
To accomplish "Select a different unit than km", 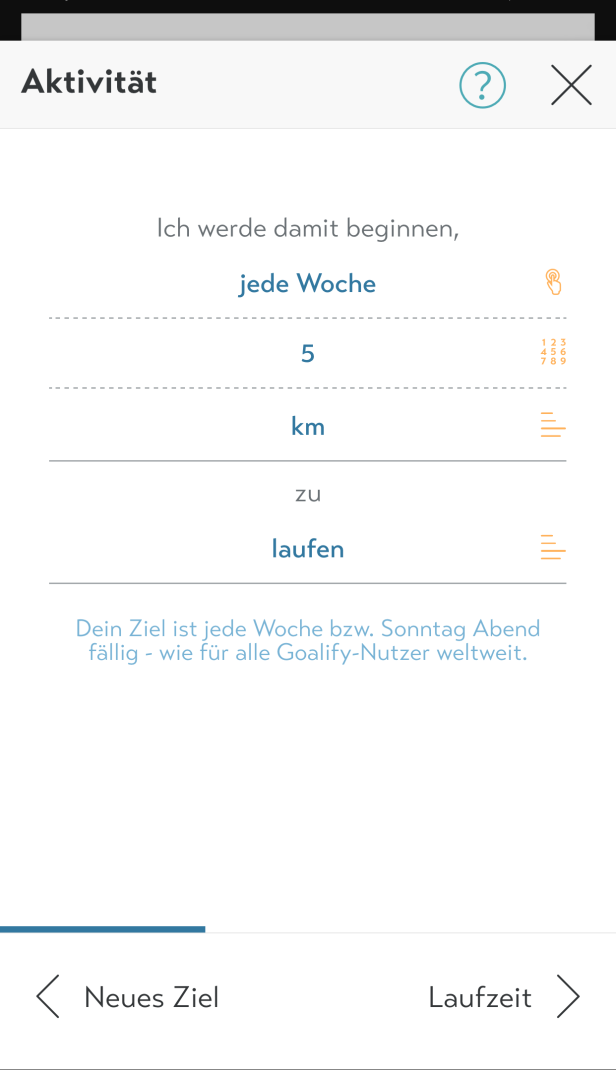I will pyautogui.click(x=308, y=426).
